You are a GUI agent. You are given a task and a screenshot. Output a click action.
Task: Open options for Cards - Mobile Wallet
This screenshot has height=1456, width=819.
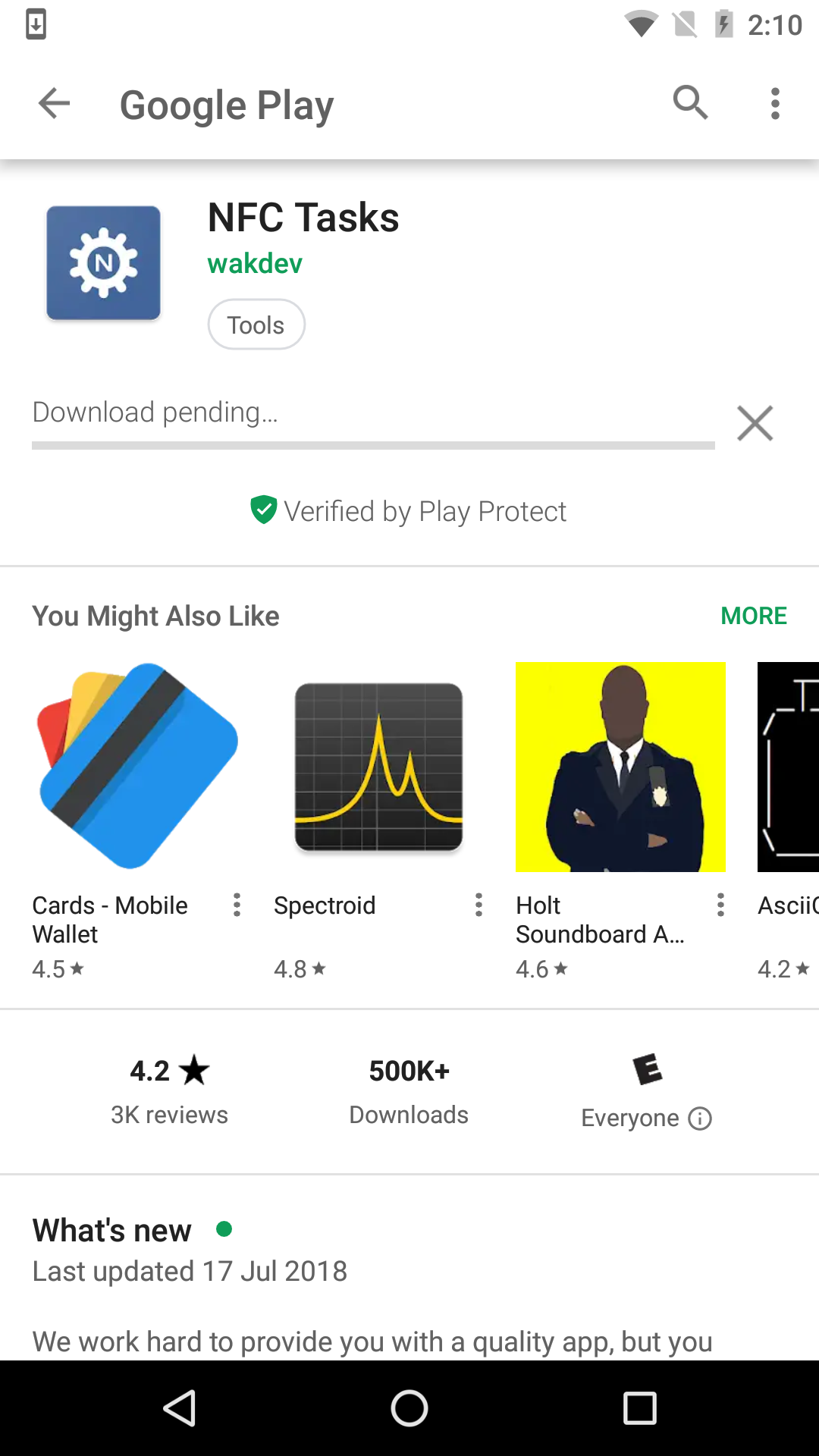click(237, 905)
